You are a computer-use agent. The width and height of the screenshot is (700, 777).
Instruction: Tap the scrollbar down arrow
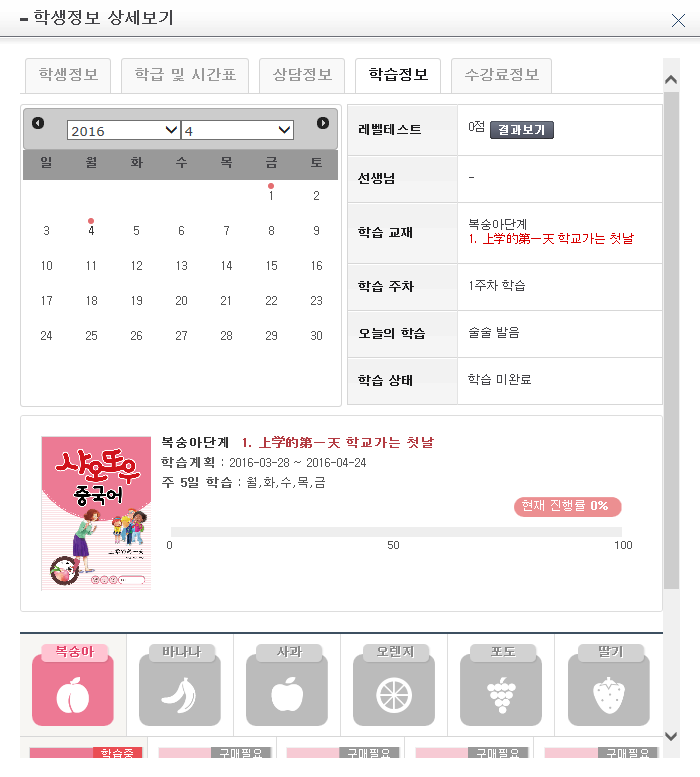click(x=671, y=736)
